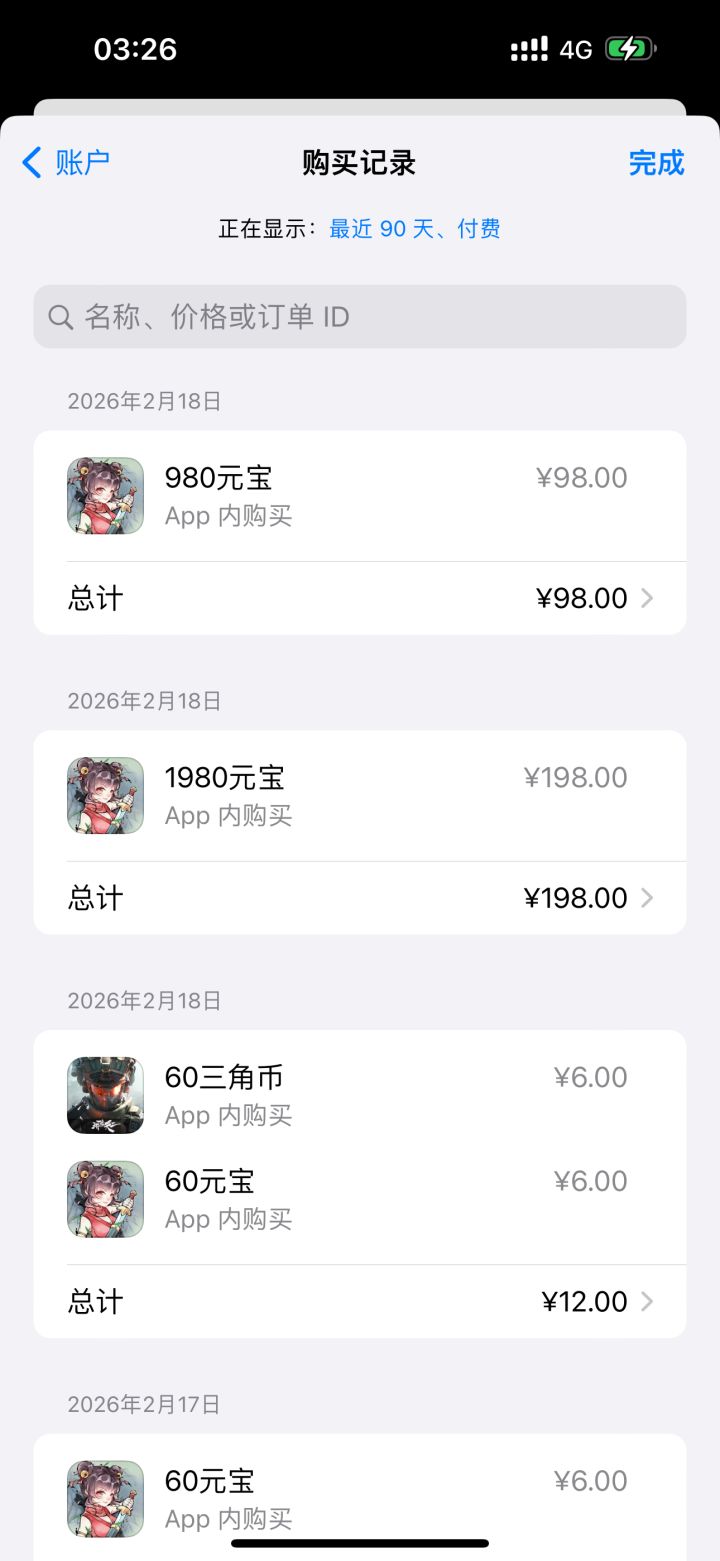
Task: Tap 完成 to finish
Action: (658, 162)
